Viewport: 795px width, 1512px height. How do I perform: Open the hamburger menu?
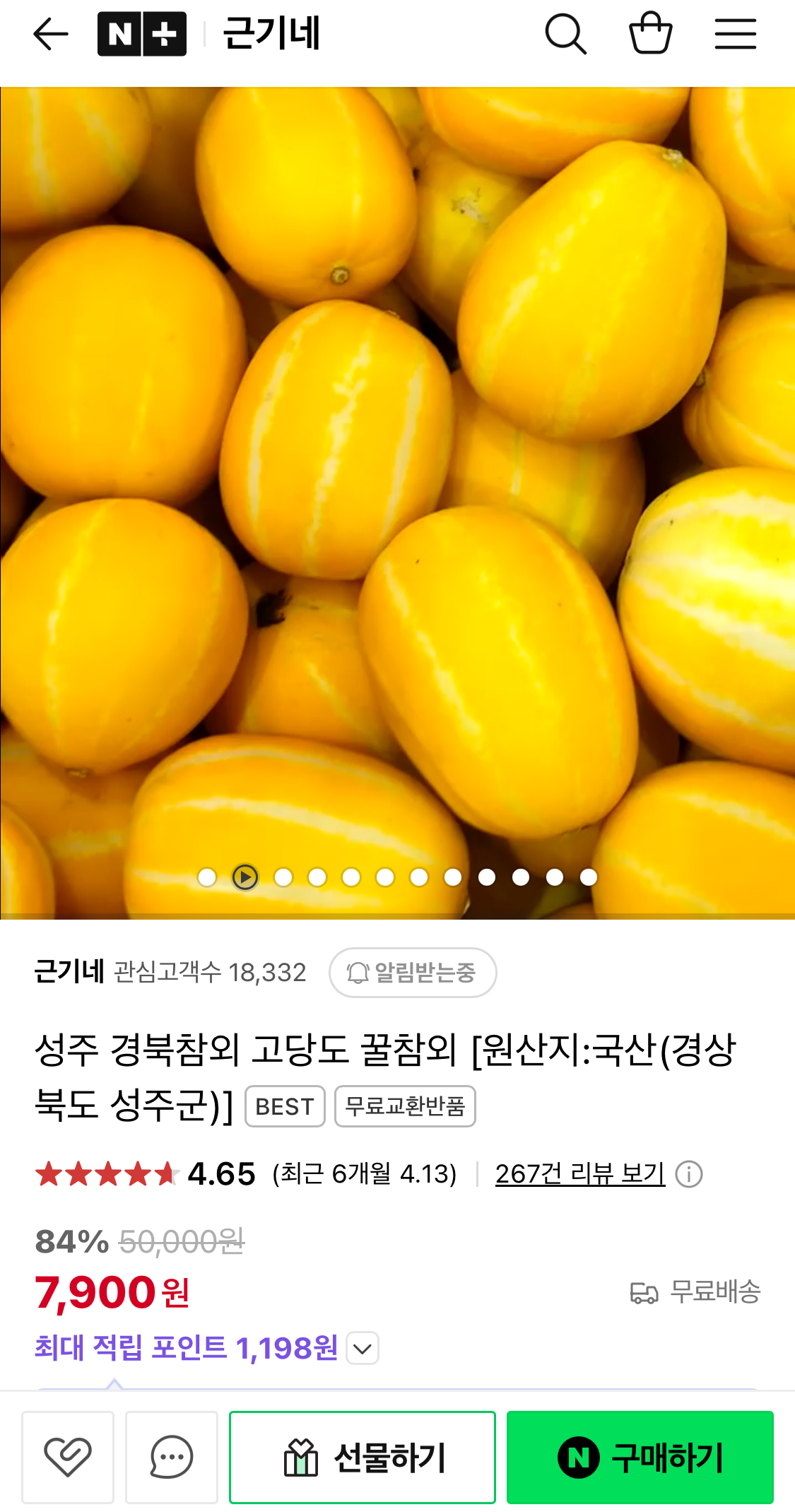tap(735, 34)
